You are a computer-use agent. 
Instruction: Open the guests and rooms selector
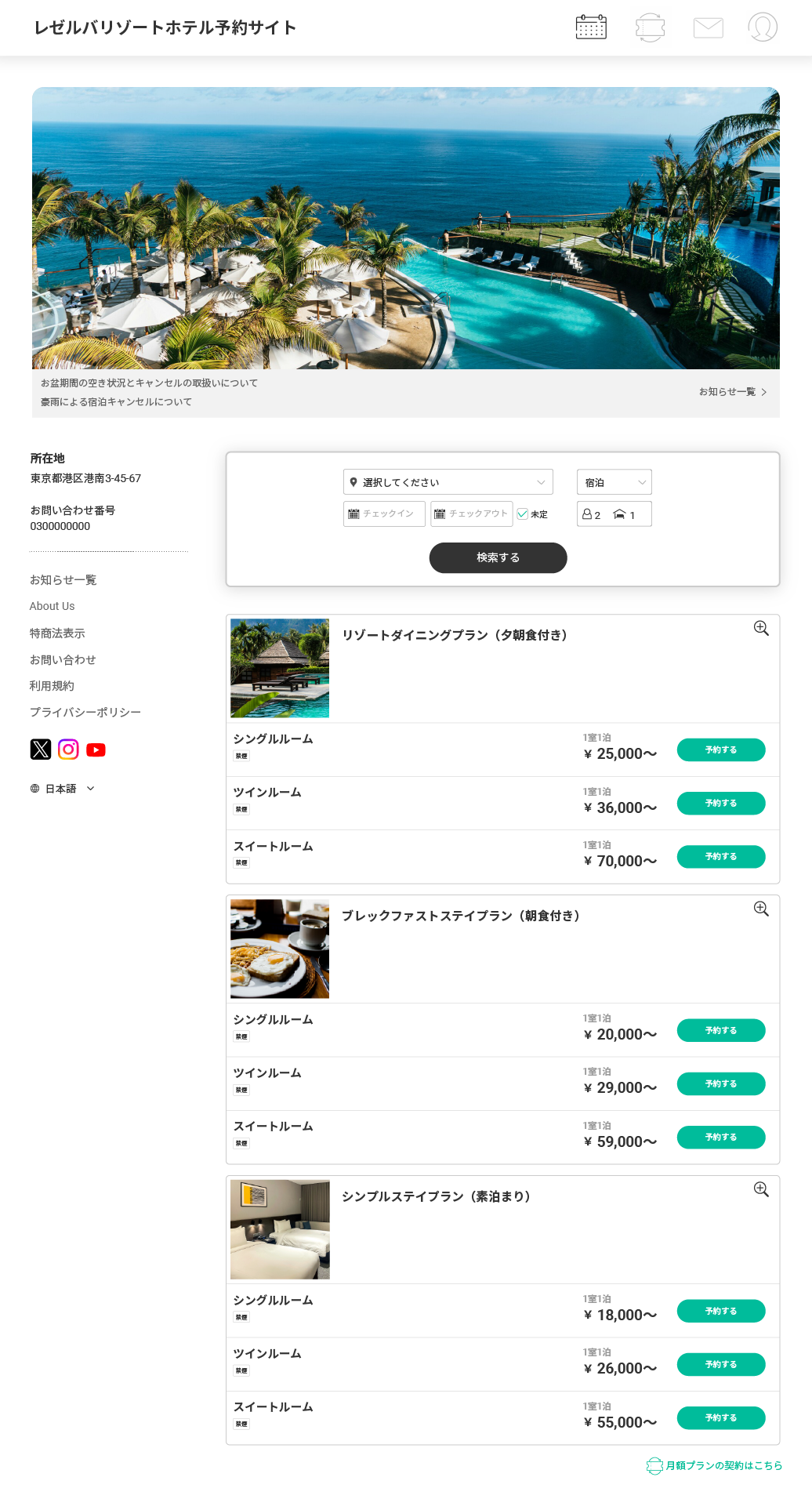(x=614, y=514)
